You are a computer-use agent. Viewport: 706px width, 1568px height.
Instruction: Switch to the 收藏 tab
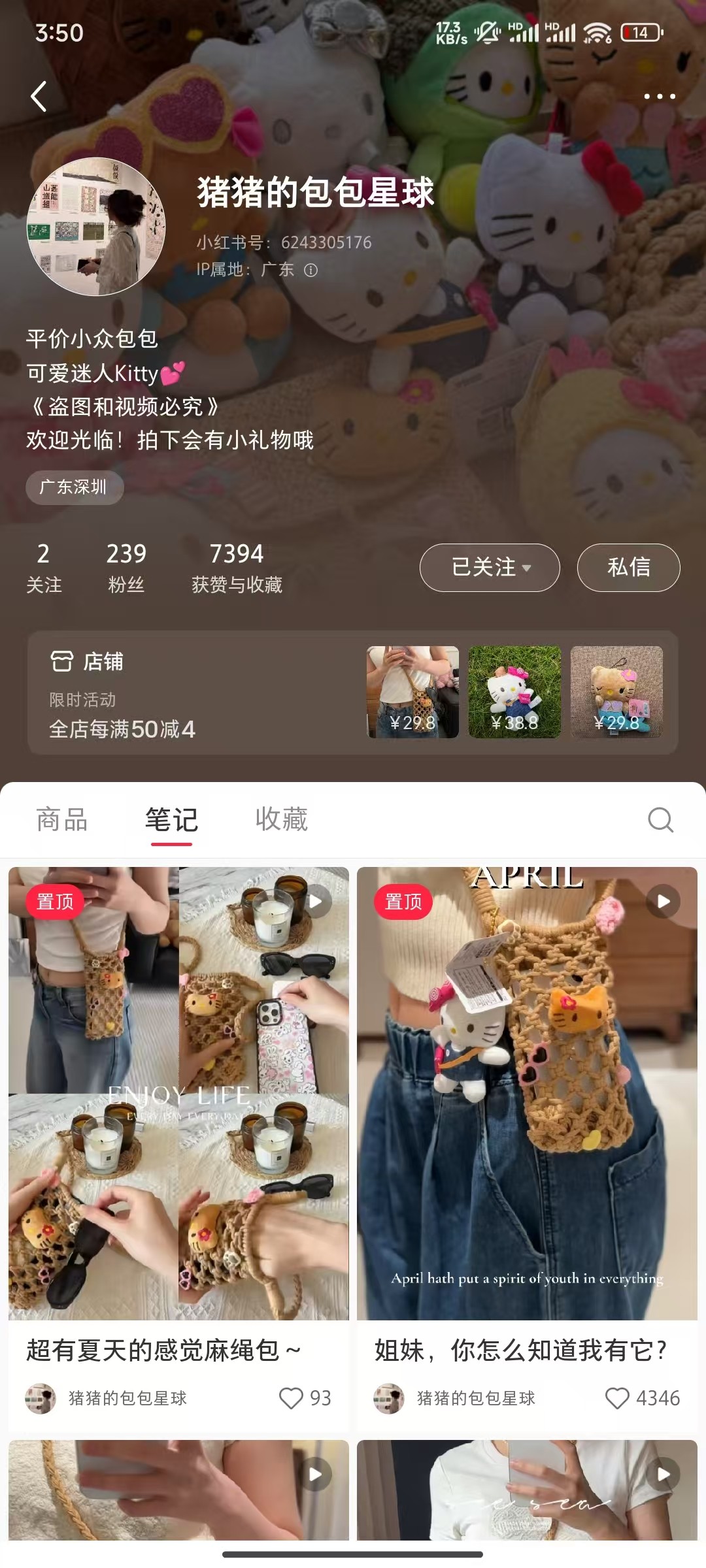click(x=281, y=819)
